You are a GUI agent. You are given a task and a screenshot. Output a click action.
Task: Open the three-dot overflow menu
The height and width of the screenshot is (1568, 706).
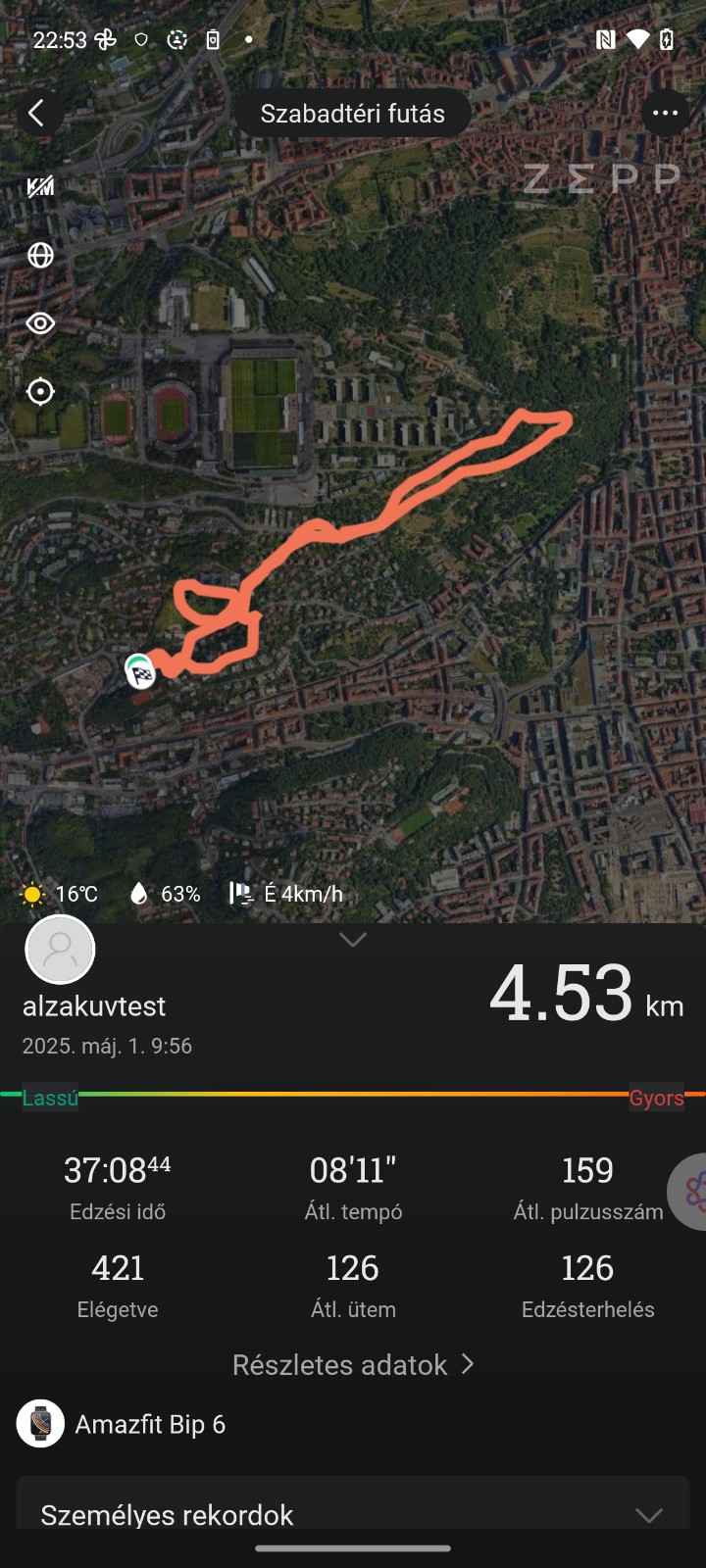[x=665, y=114]
